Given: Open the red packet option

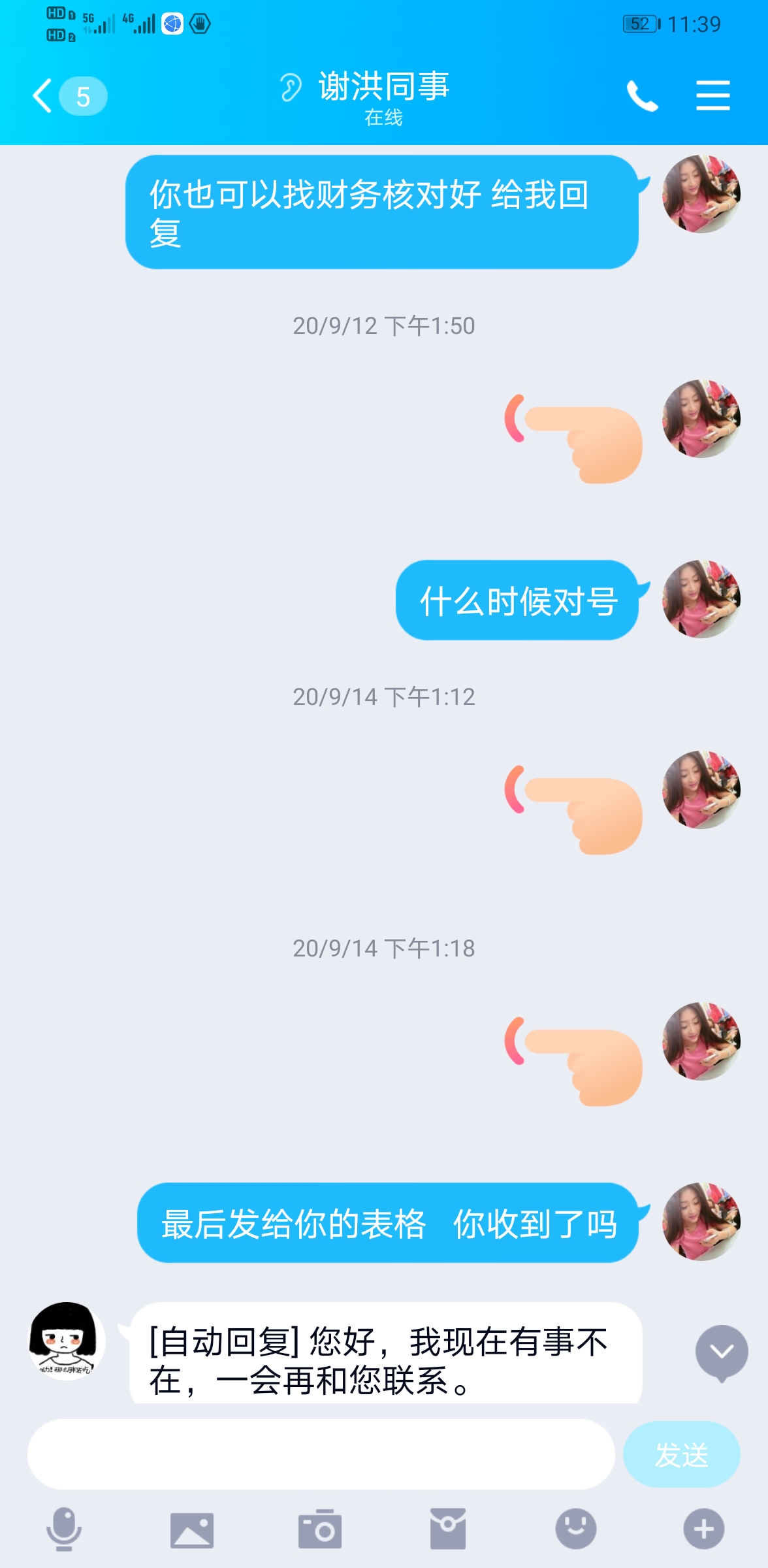Looking at the screenshot, I should pyautogui.click(x=448, y=1529).
